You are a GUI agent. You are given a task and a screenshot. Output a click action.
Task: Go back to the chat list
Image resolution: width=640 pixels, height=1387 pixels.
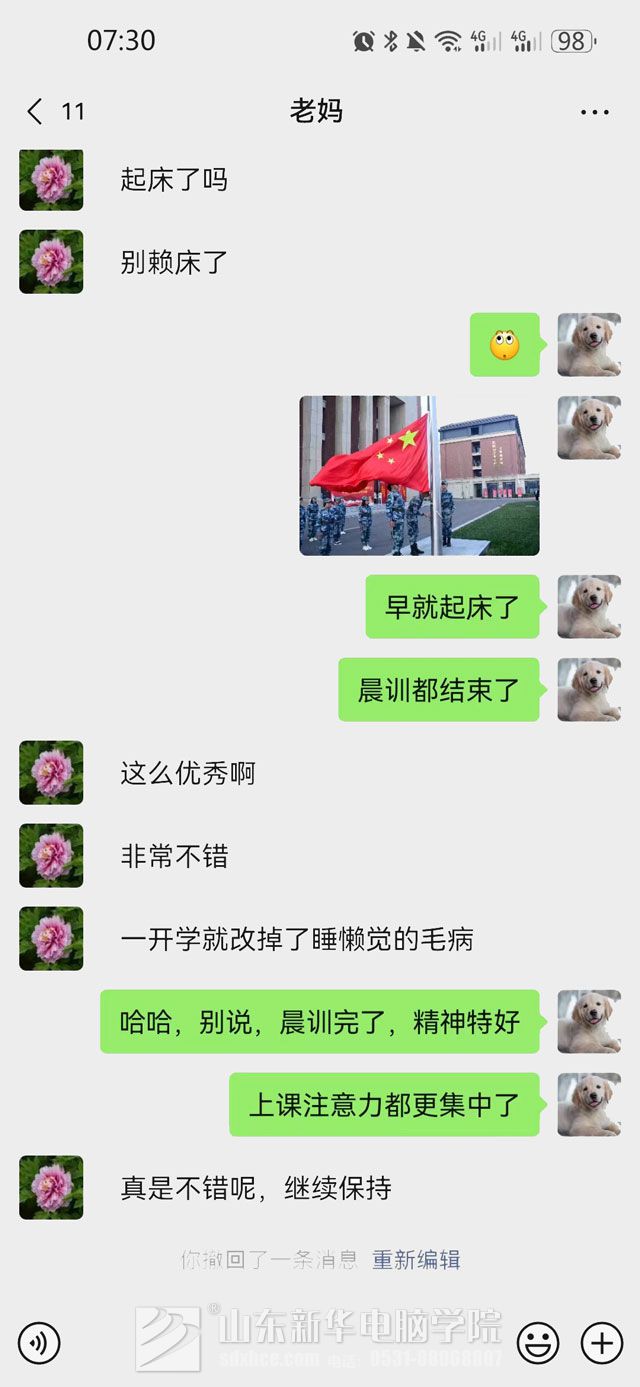(x=36, y=111)
